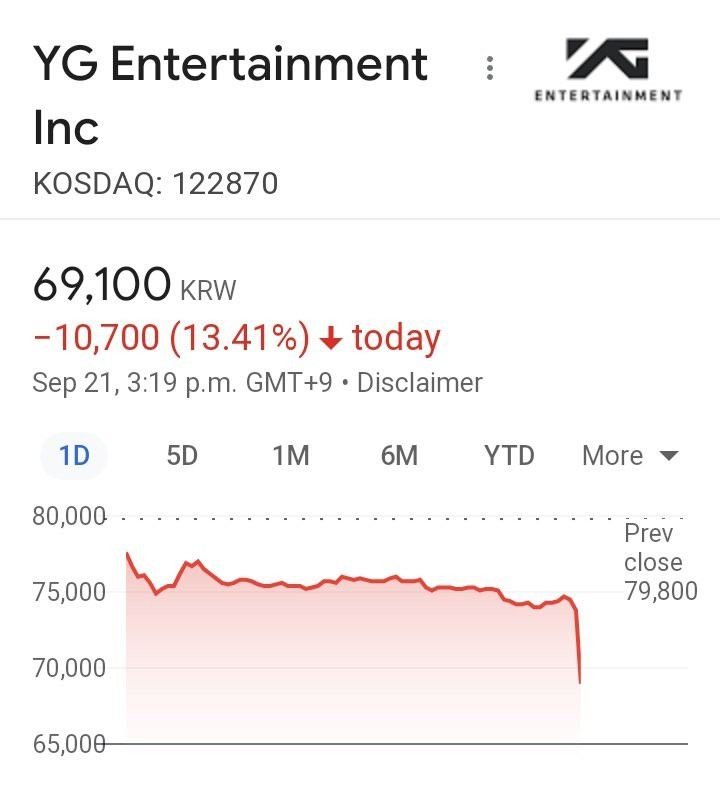Image resolution: width=720 pixels, height=804 pixels.
Task: Switch to the 1M chart range
Action: click(290, 456)
